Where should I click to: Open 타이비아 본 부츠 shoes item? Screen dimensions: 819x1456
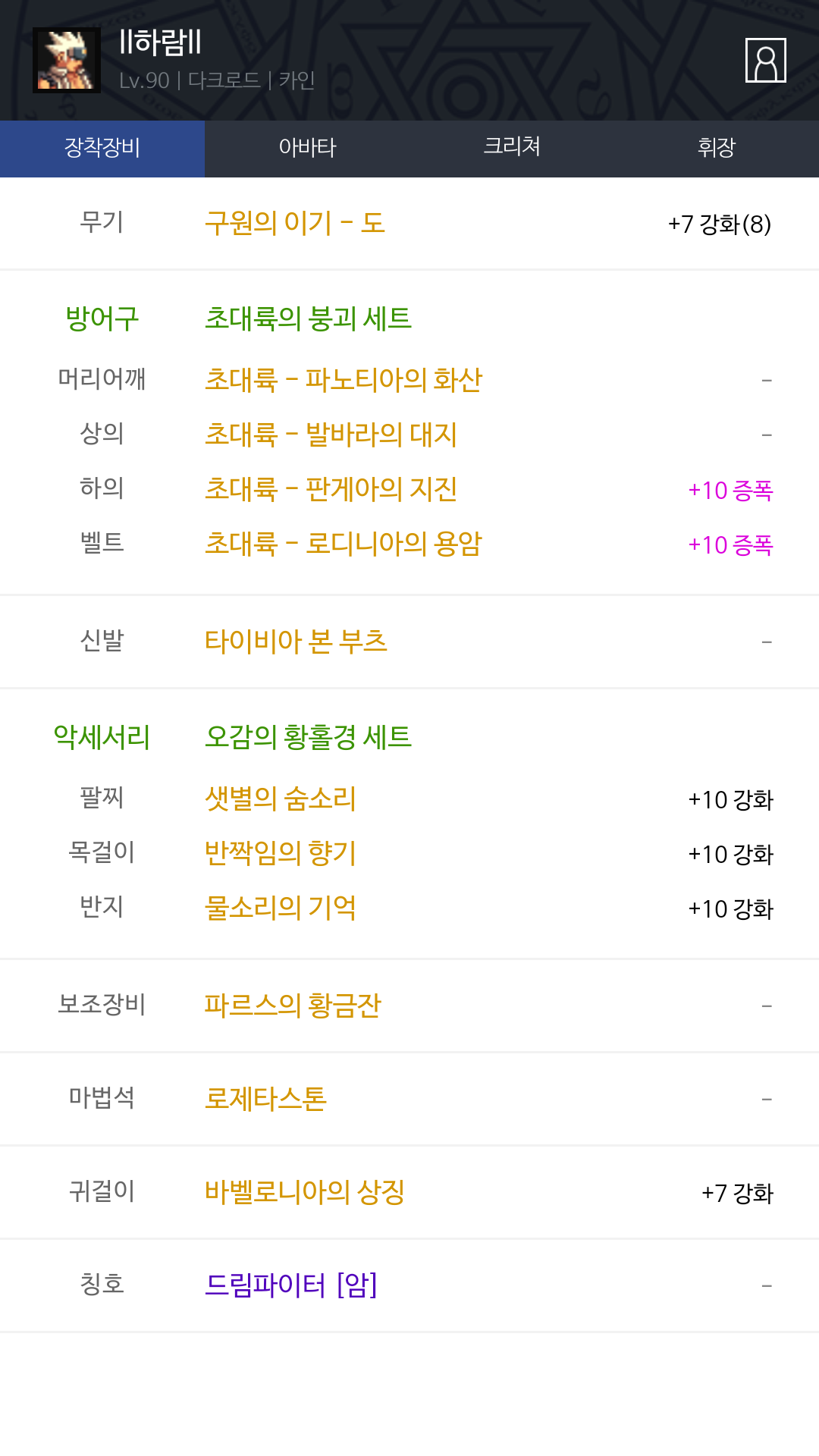pos(296,642)
